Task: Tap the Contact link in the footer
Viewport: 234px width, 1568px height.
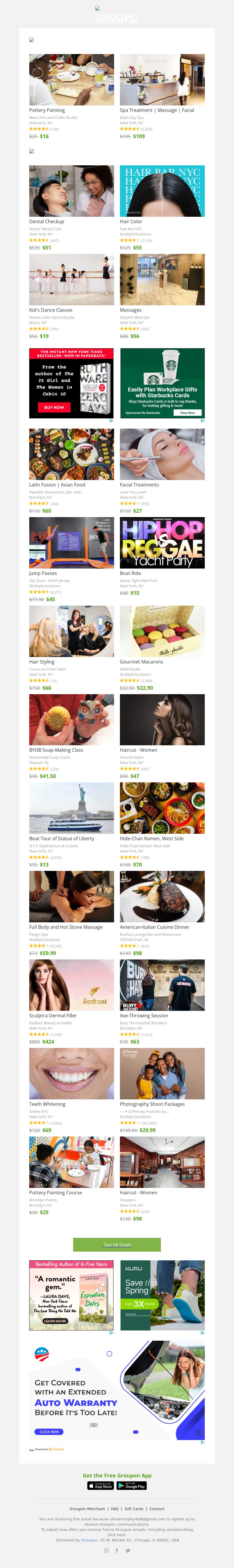Action: (156, 1509)
